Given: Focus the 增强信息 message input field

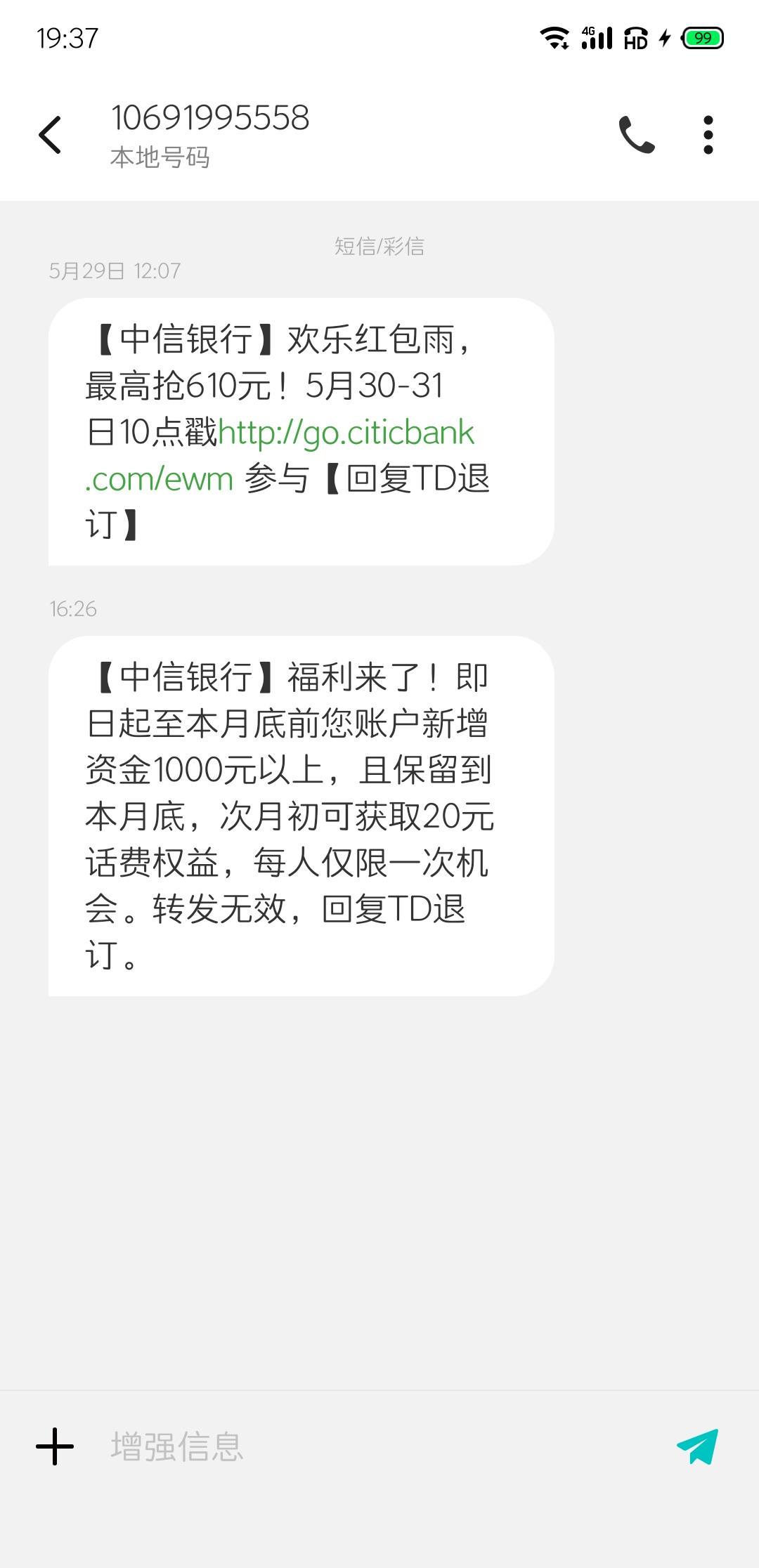Looking at the screenshot, I should coord(372,1447).
